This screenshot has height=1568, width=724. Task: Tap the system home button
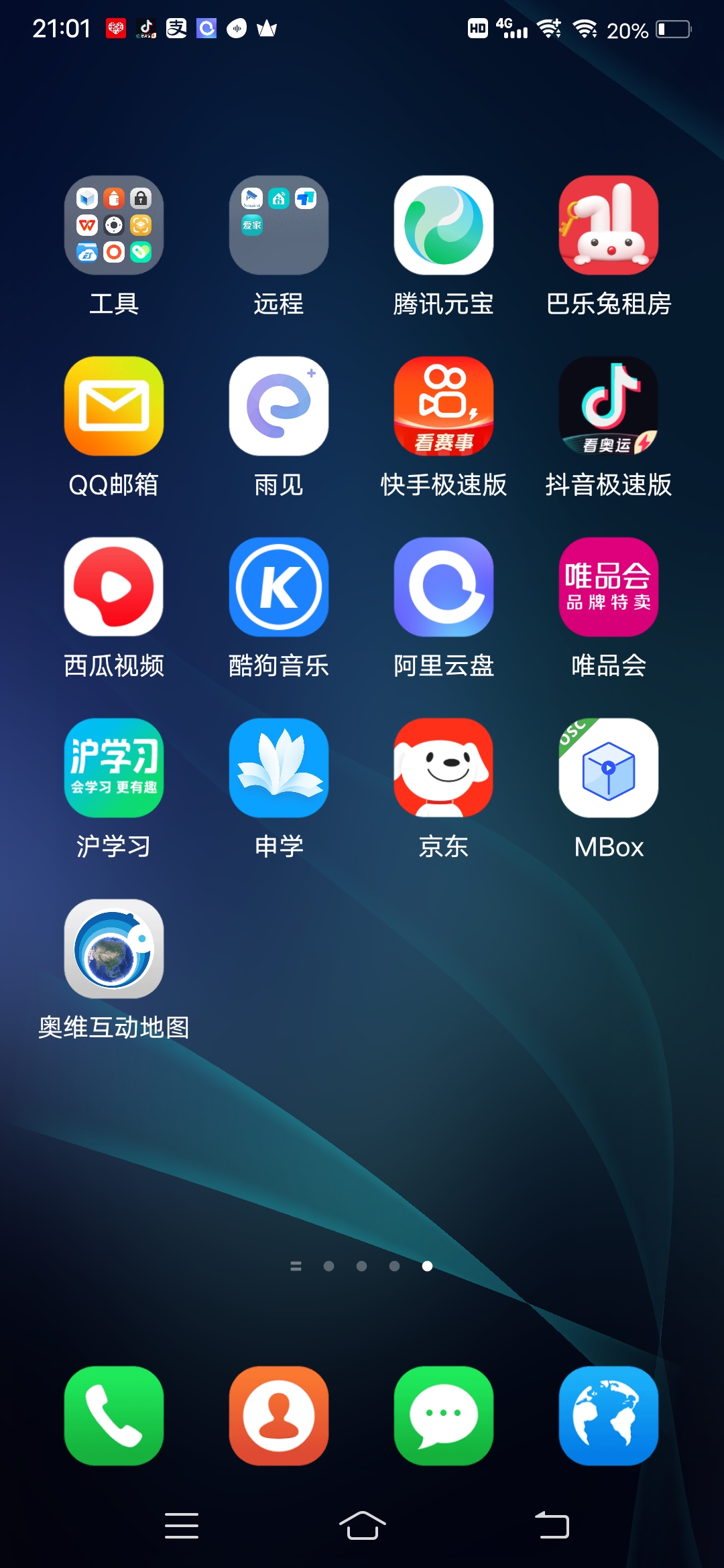(x=362, y=1526)
